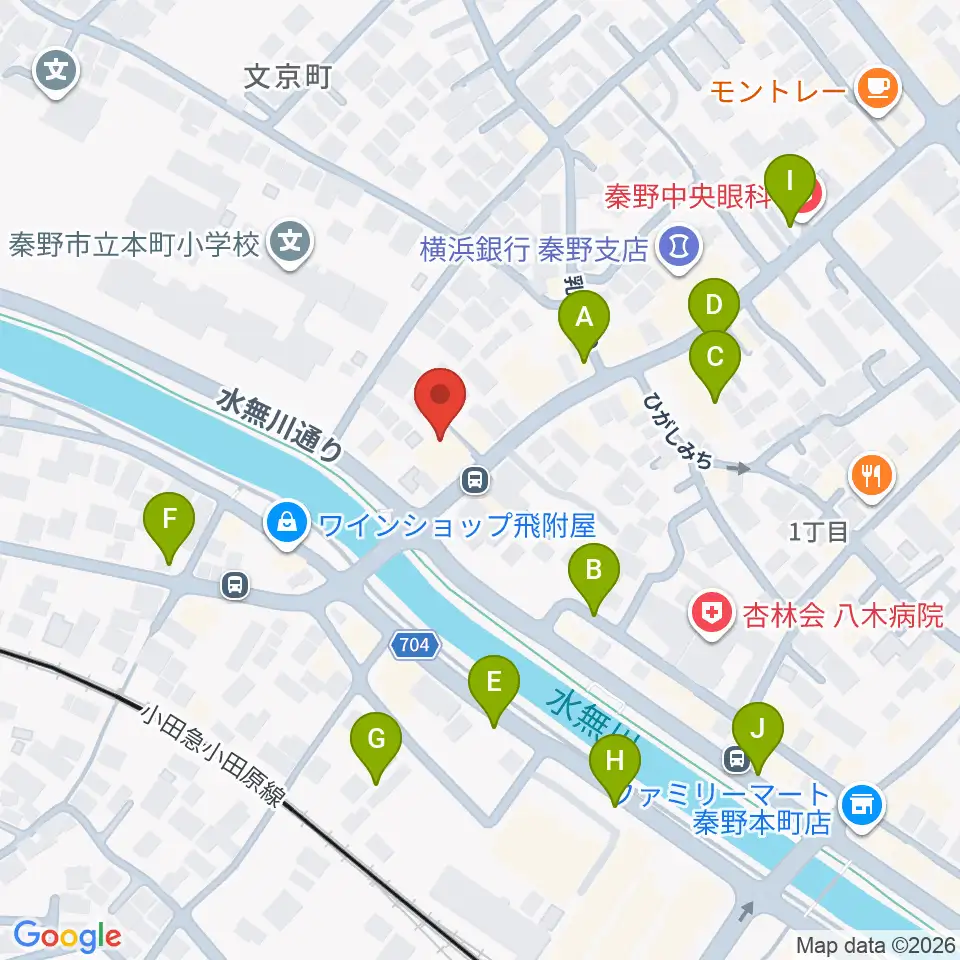Screen dimensions: 960x960
Task: Select green marker F
Action: click(169, 525)
